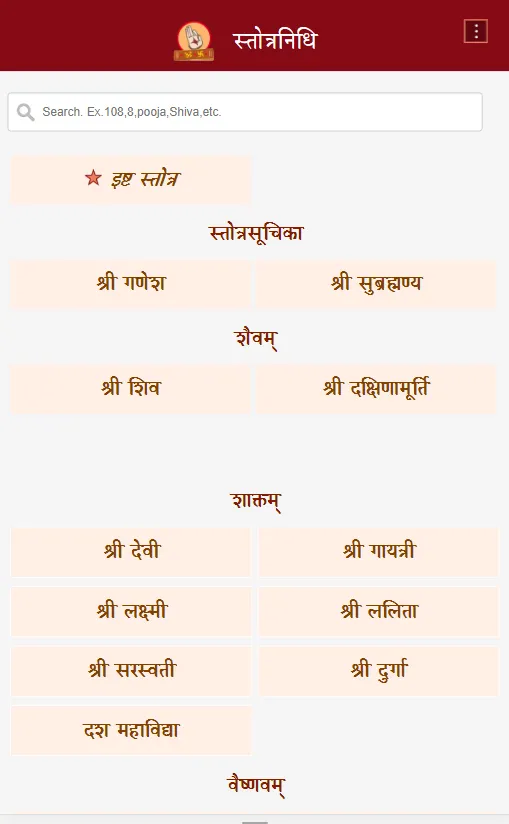Image resolution: width=509 pixels, height=824 pixels.
Task: Open the दश महाविद्या section
Action: pos(131,730)
